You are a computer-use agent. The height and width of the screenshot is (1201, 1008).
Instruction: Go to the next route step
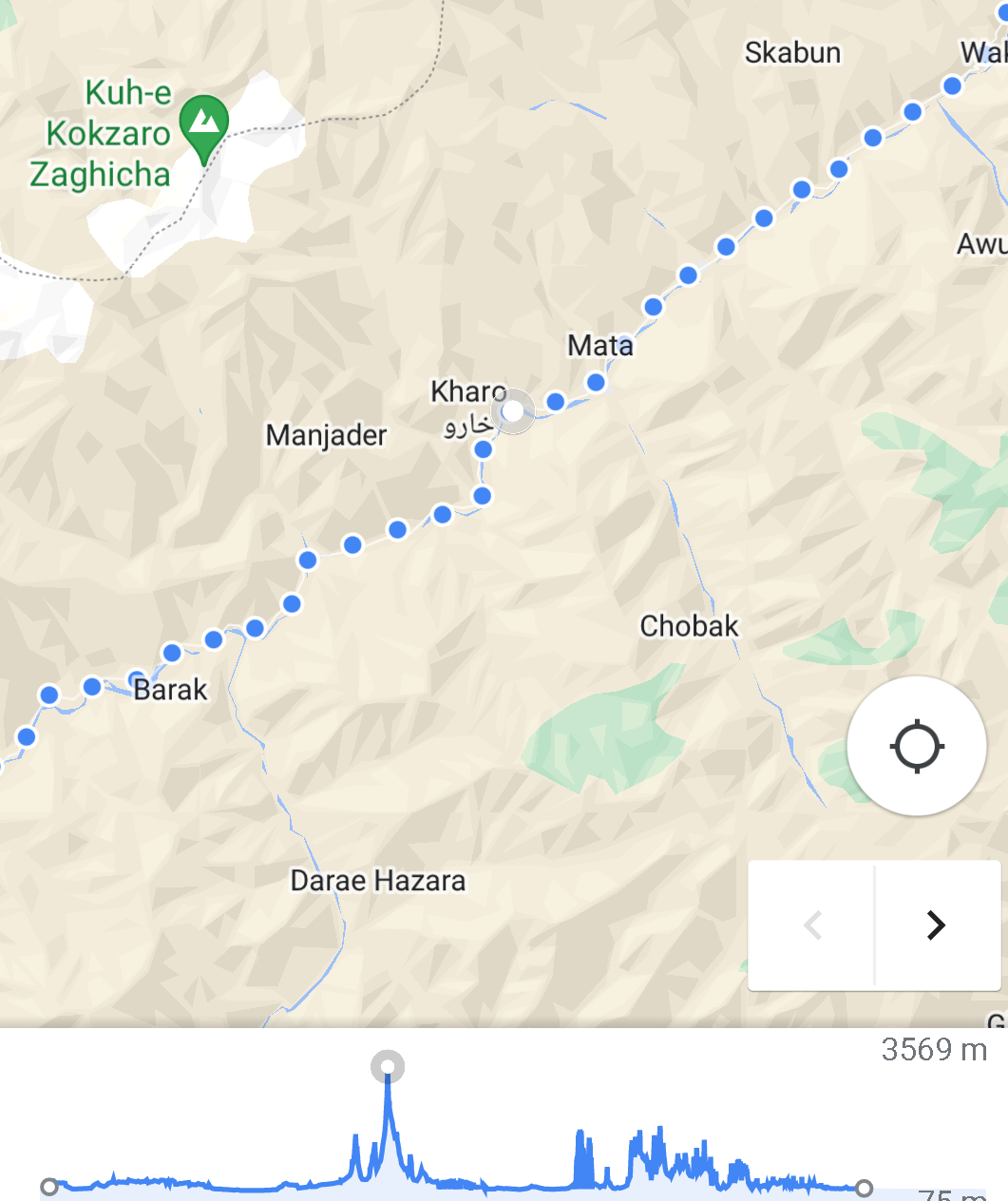click(x=937, y=925)
